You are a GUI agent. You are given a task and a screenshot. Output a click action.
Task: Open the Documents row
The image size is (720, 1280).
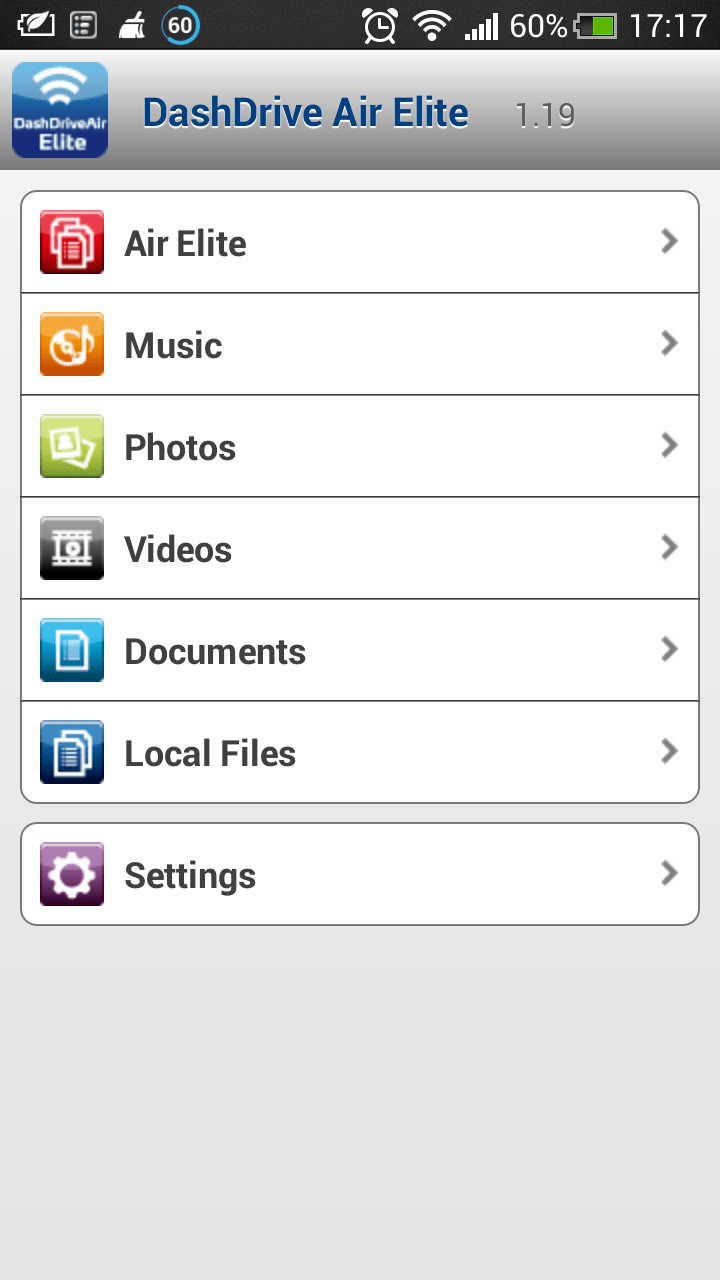point(360,650)
